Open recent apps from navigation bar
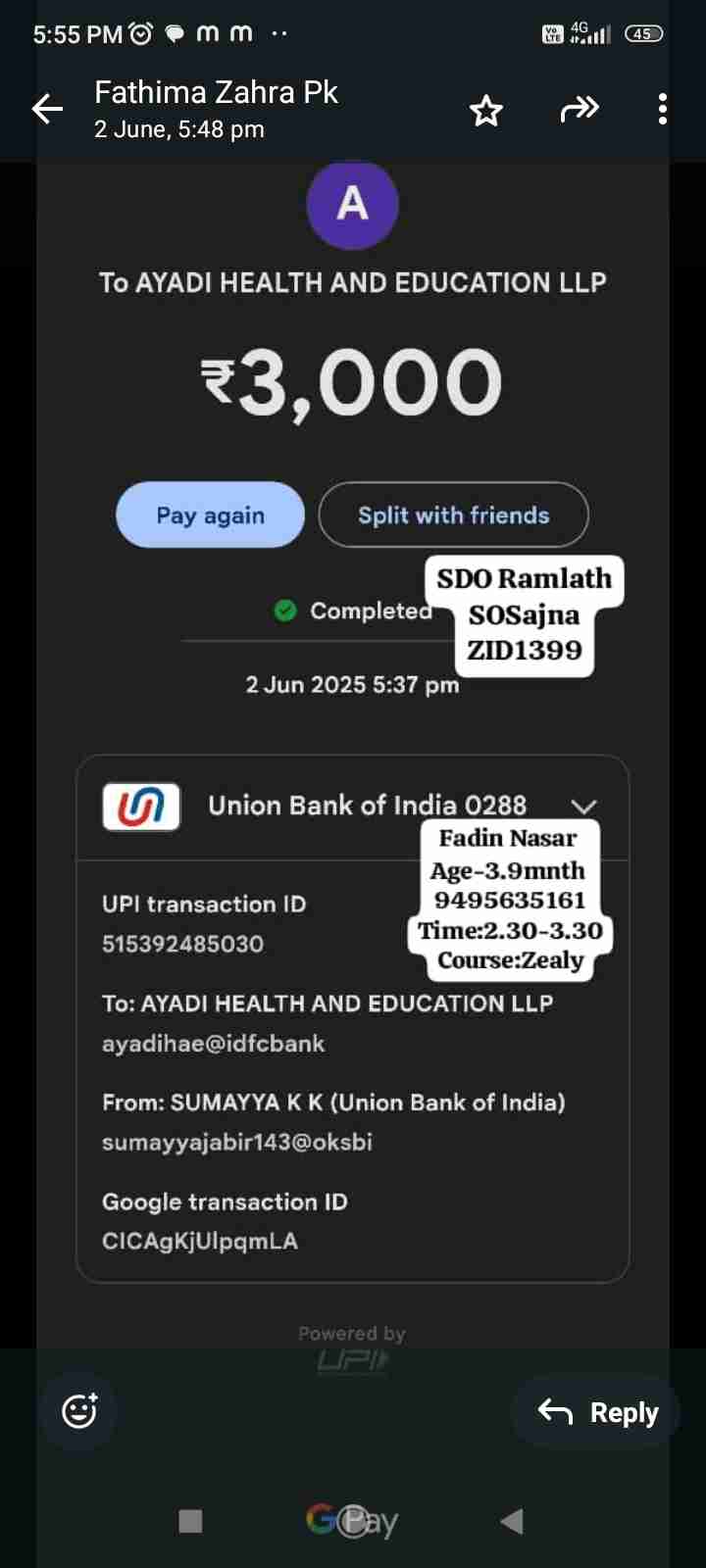Image resolution: width=706 pixels, height=1568 pixels. 190,1521
